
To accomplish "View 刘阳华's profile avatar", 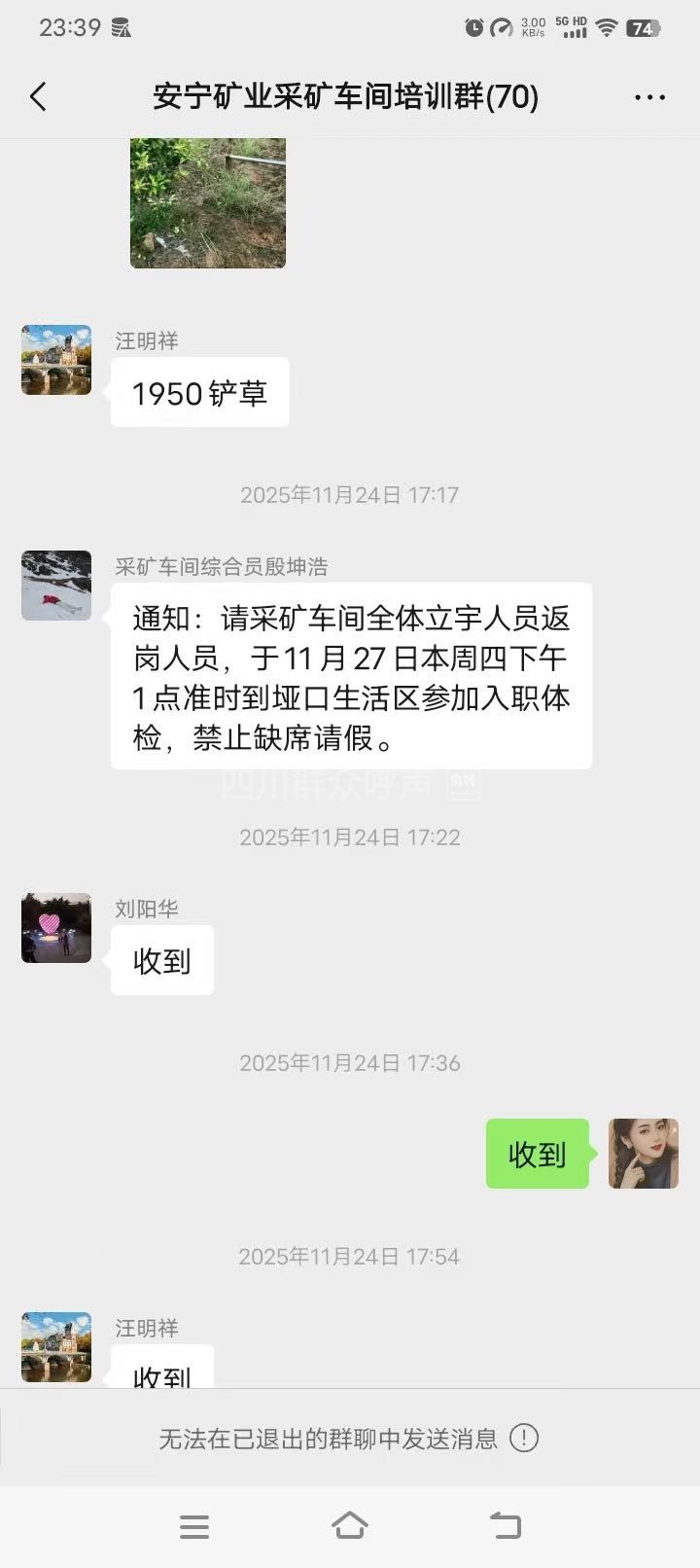I will point(56,928).
